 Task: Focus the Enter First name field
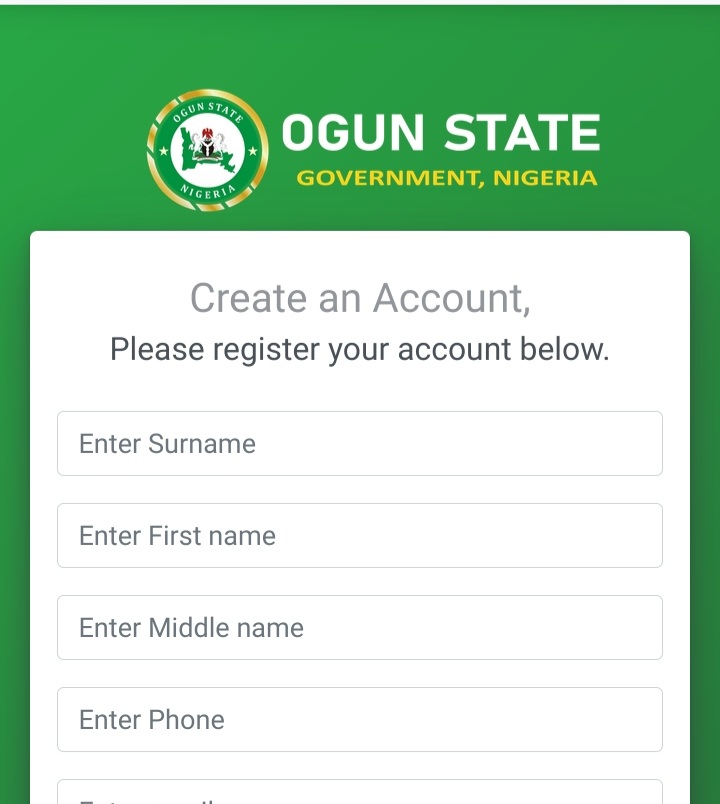click(x=360, y=536)
